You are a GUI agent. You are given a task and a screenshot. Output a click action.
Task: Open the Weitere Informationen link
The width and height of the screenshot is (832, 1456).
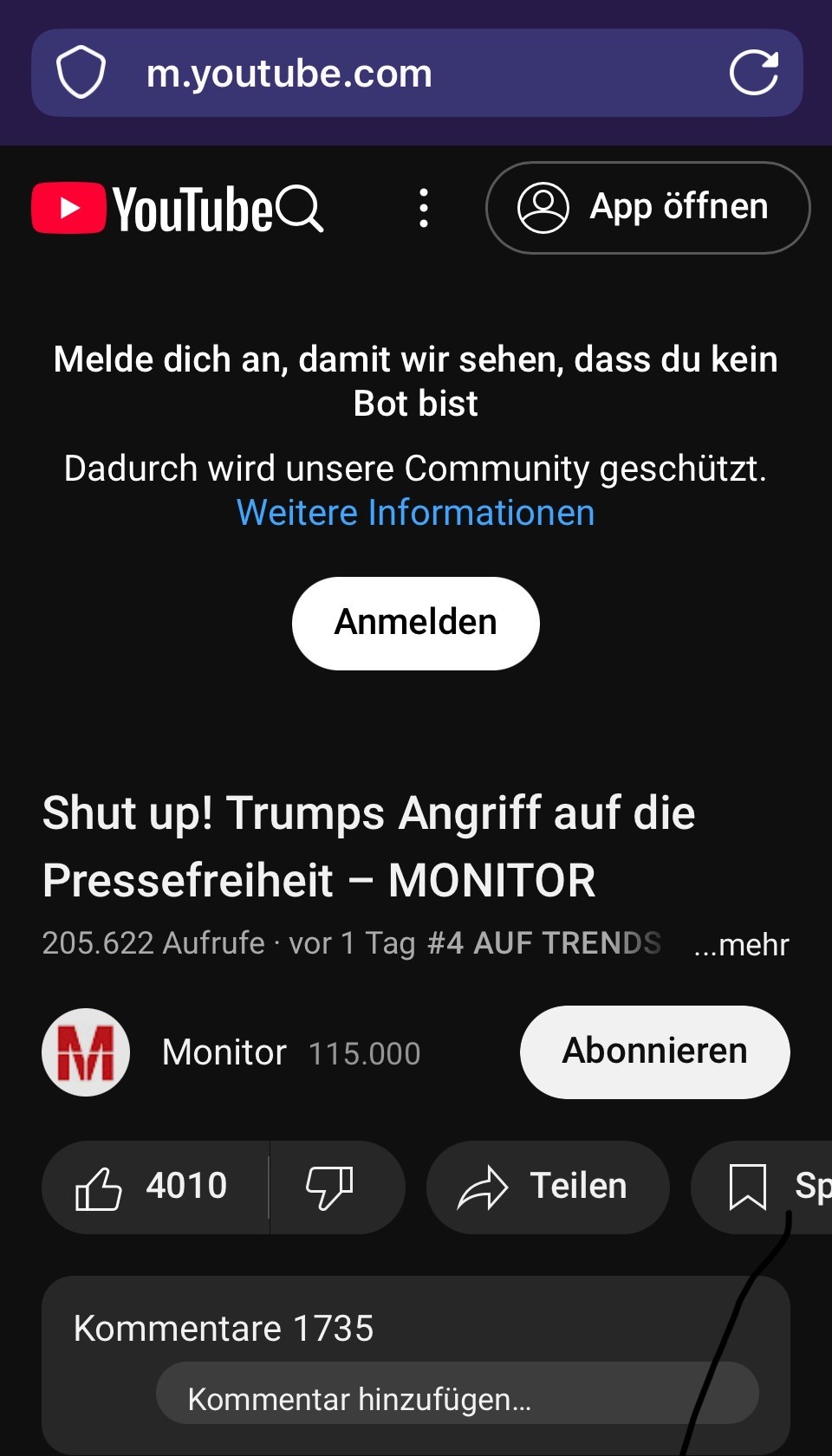tap(416, 513)
